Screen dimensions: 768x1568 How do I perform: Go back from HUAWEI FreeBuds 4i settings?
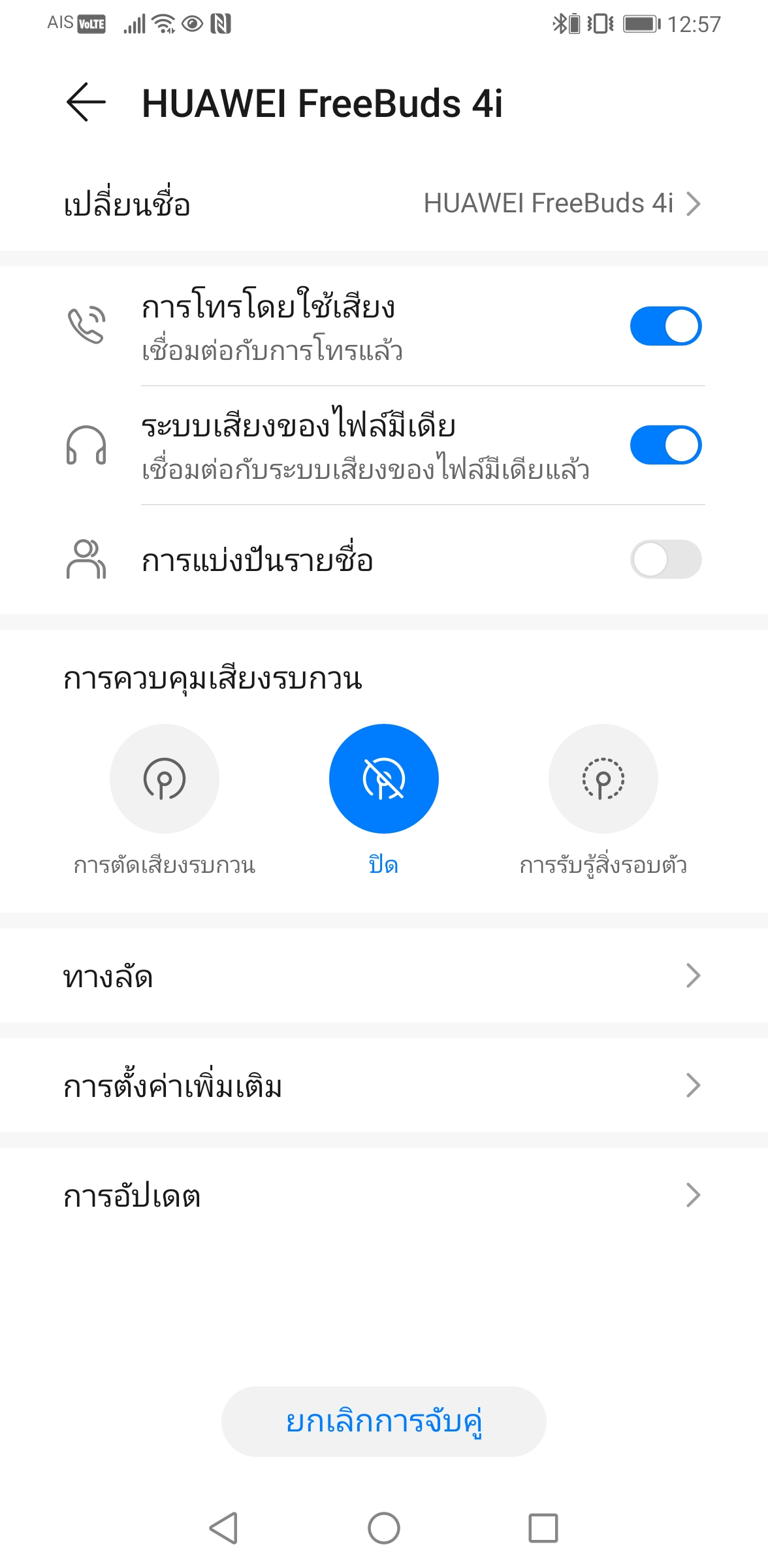(x=86, y=103)
